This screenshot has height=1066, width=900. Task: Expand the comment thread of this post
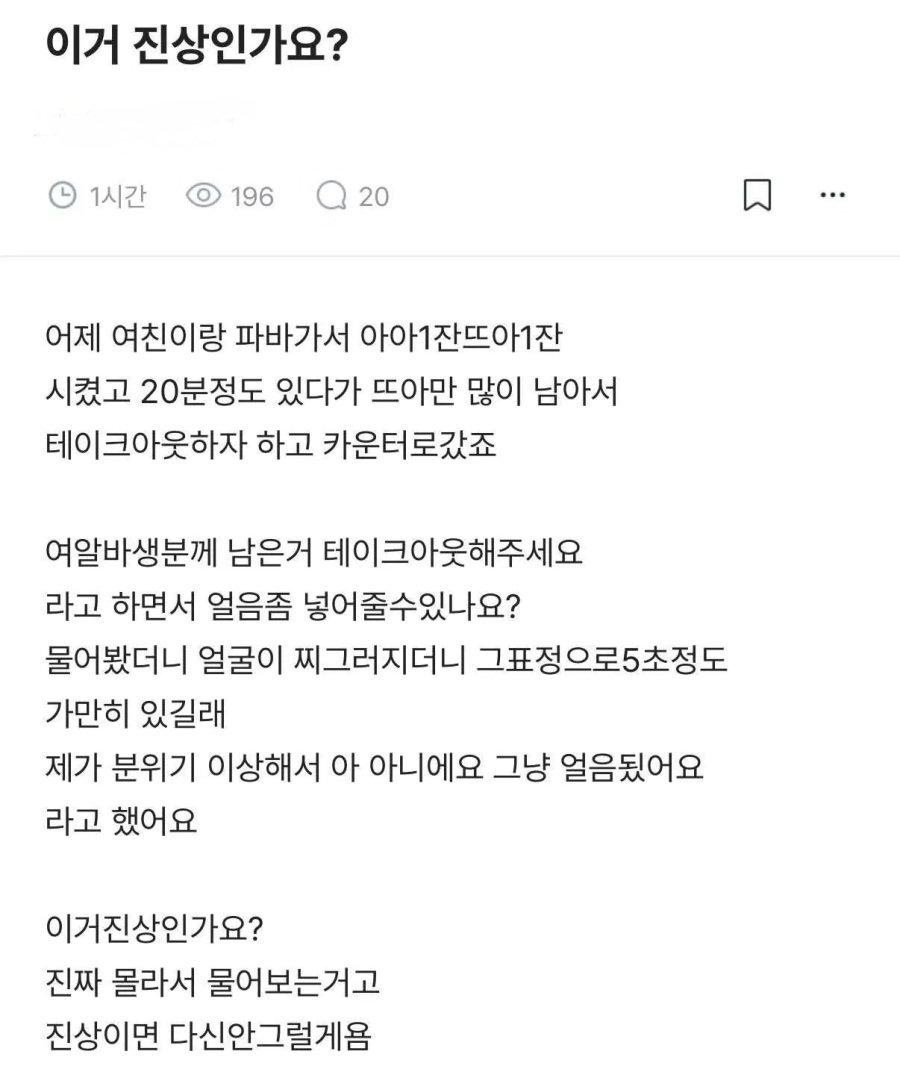point(350,197)
